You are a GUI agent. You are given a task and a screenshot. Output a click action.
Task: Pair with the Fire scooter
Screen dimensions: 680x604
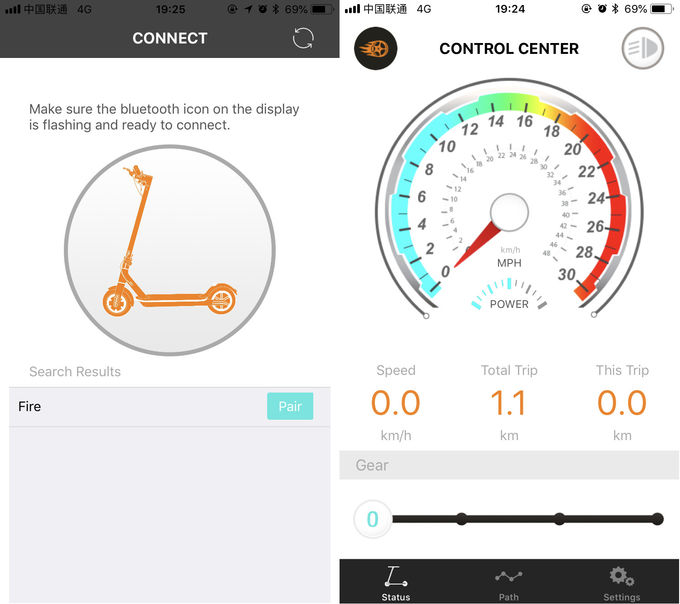(290, 406)
